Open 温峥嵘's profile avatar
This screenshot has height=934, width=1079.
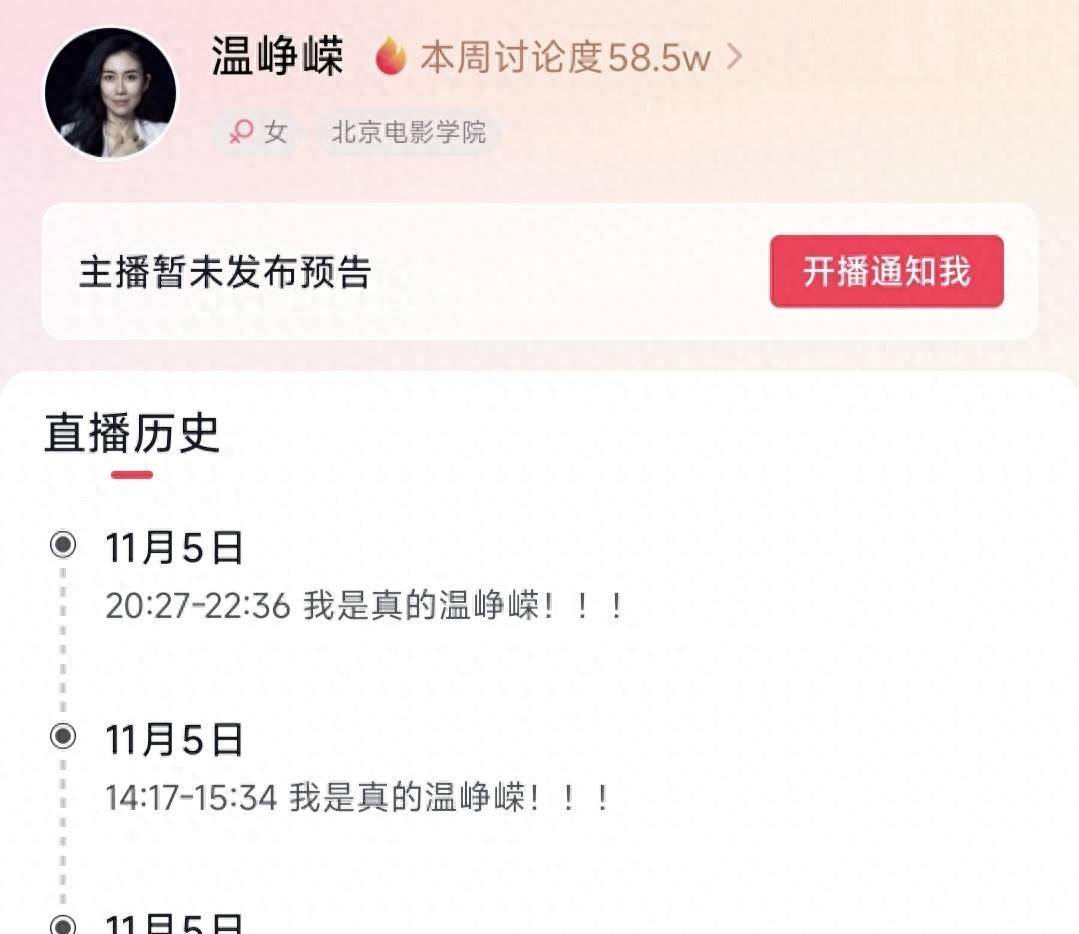click(x=111, y=93)
